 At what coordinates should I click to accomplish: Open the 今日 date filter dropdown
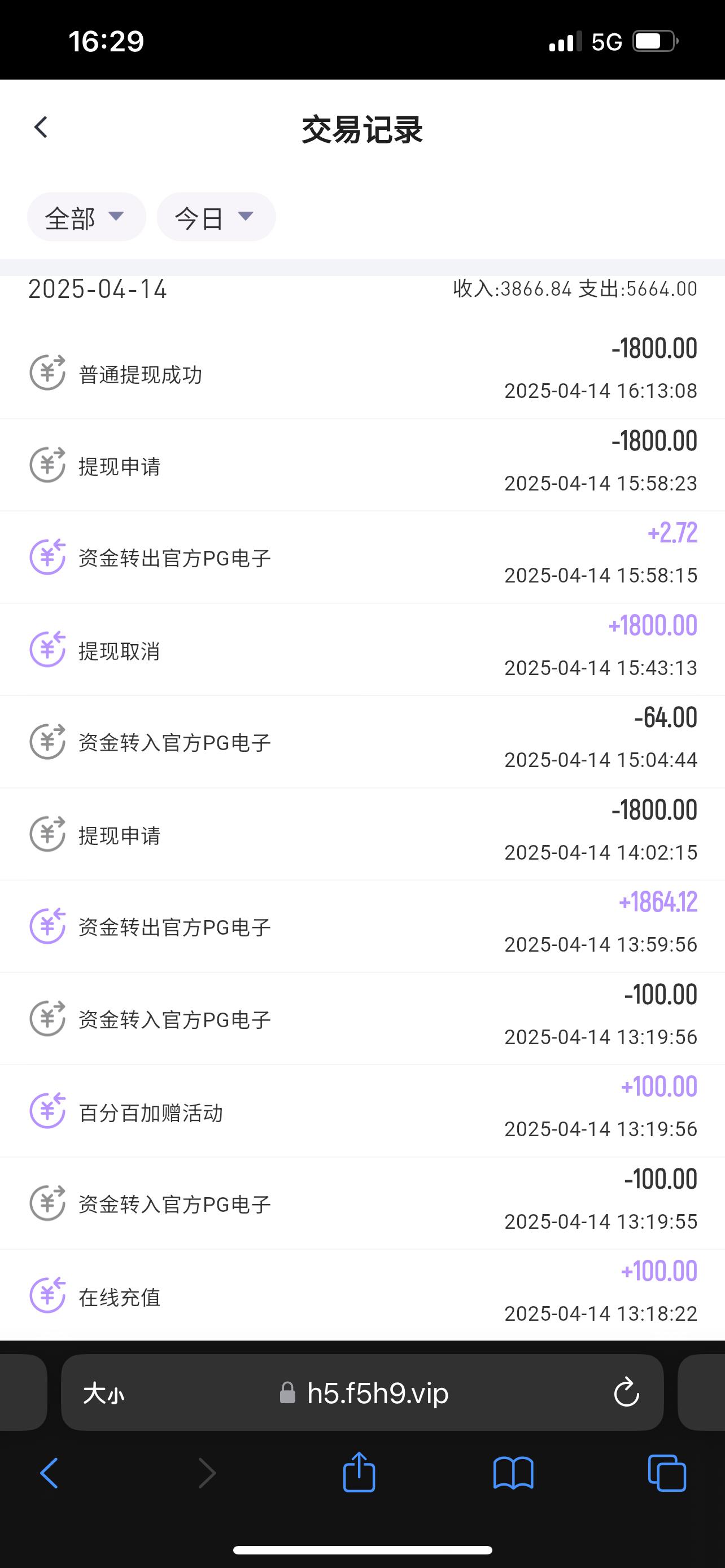pyautogui.click(x=216, y=217)
